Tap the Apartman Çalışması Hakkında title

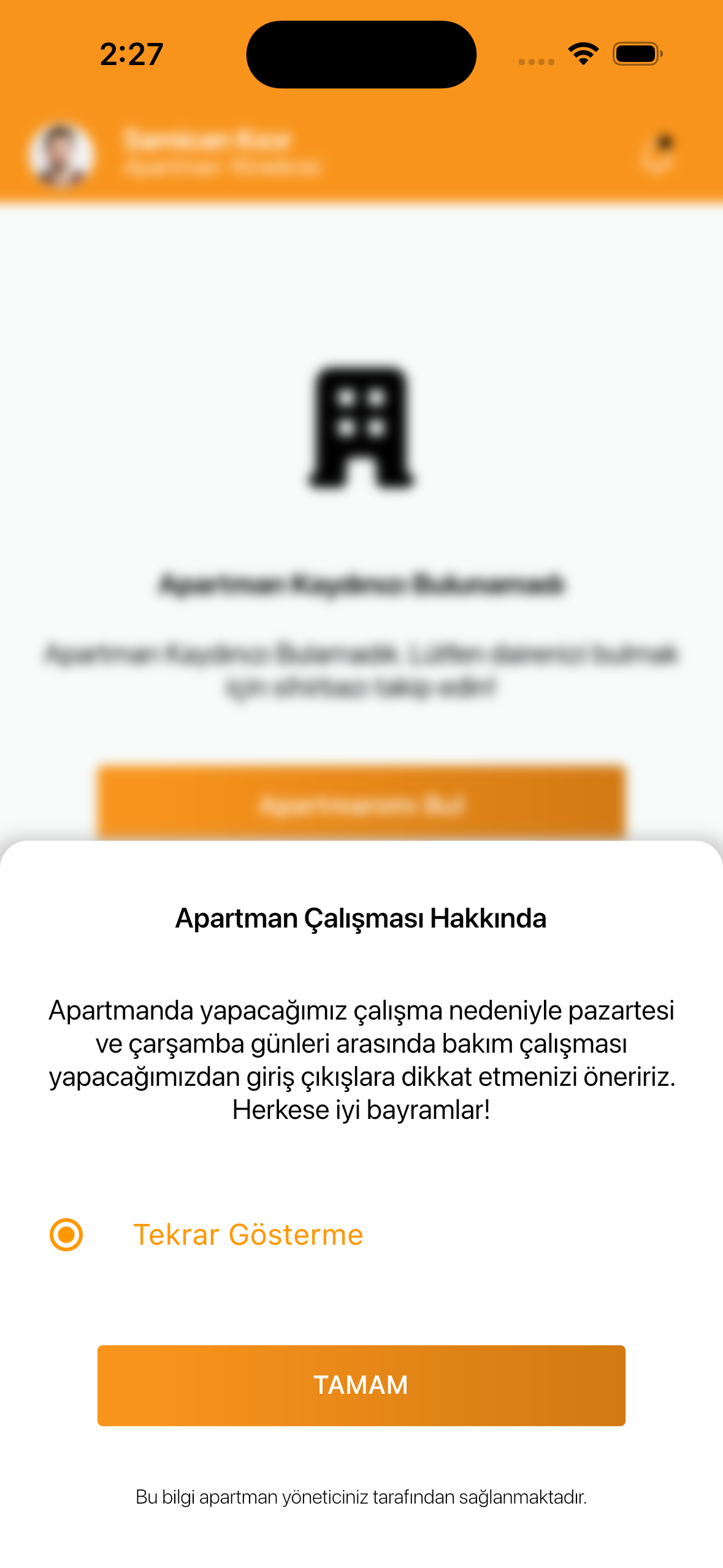(x=361, y=918)
